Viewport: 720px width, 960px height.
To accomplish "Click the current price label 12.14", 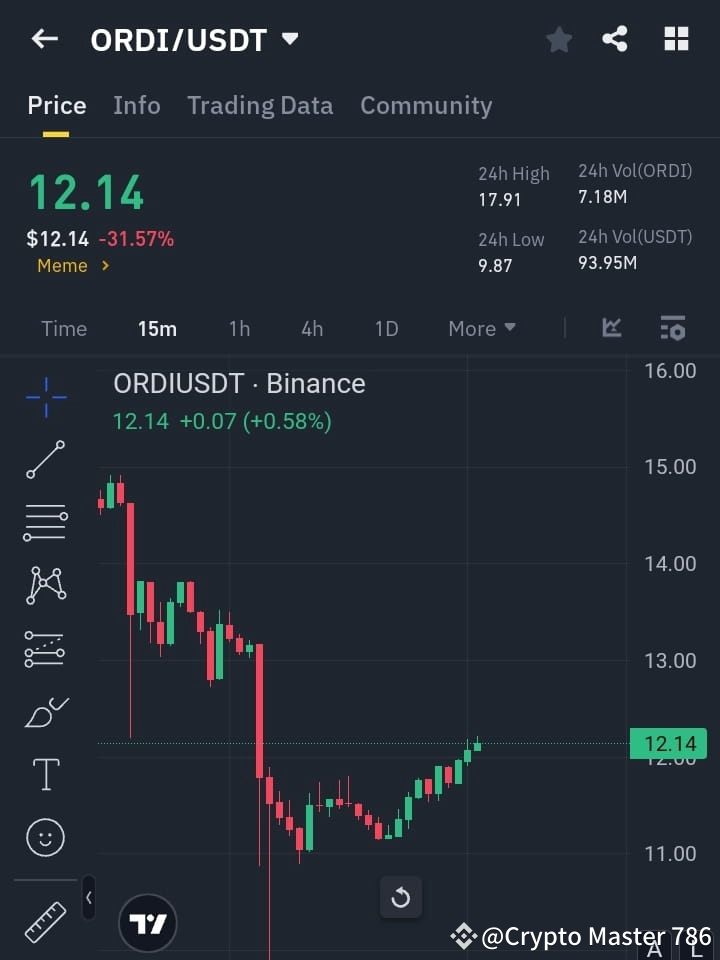I will pyautogui.click(x=668, y=743).
